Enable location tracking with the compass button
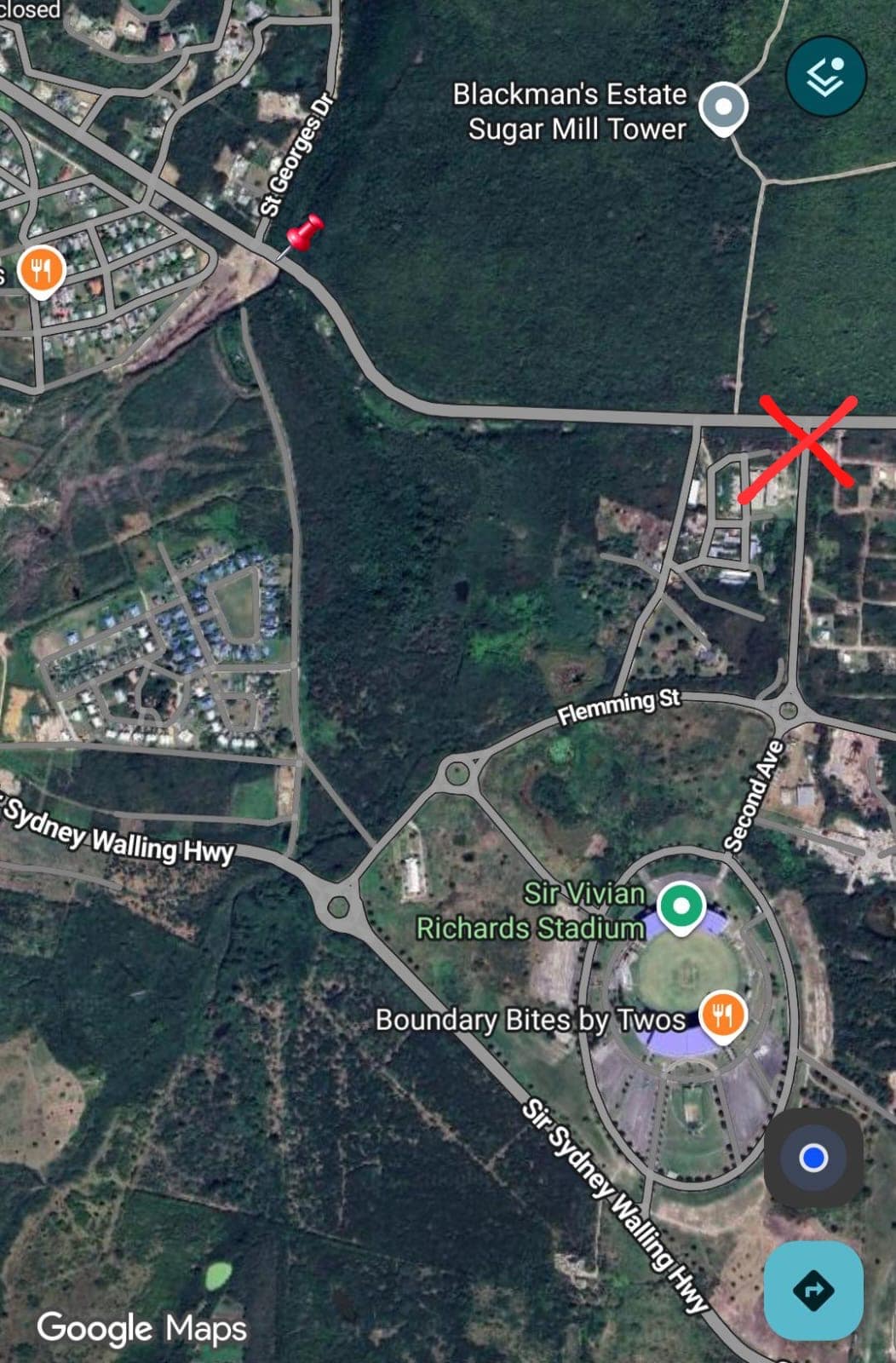This screenshot has height=1363, width=896. point(813,1158)
